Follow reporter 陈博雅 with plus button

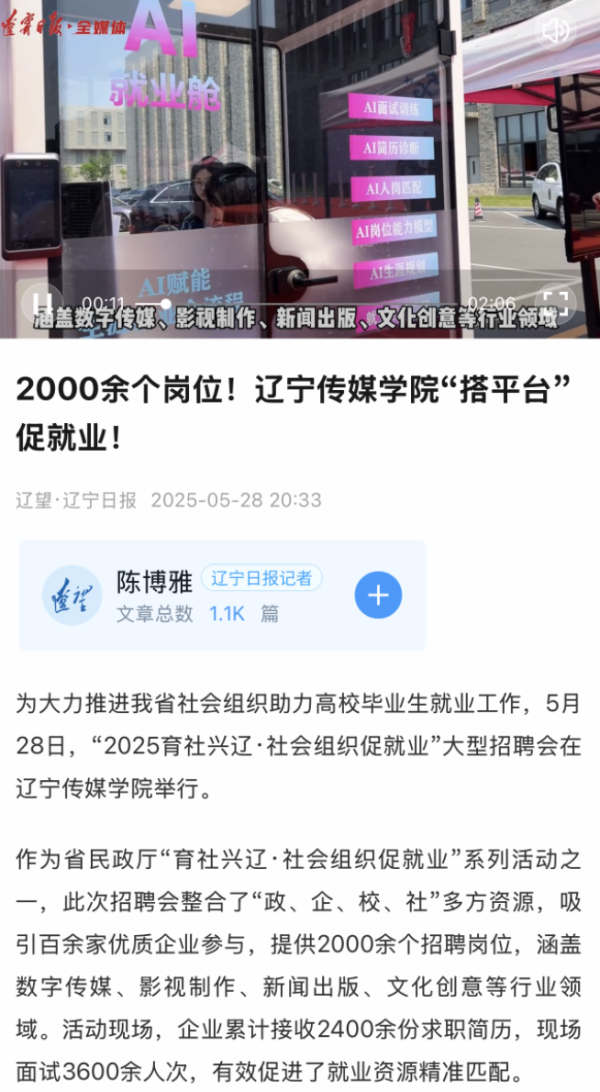click(x=378, y=596)
